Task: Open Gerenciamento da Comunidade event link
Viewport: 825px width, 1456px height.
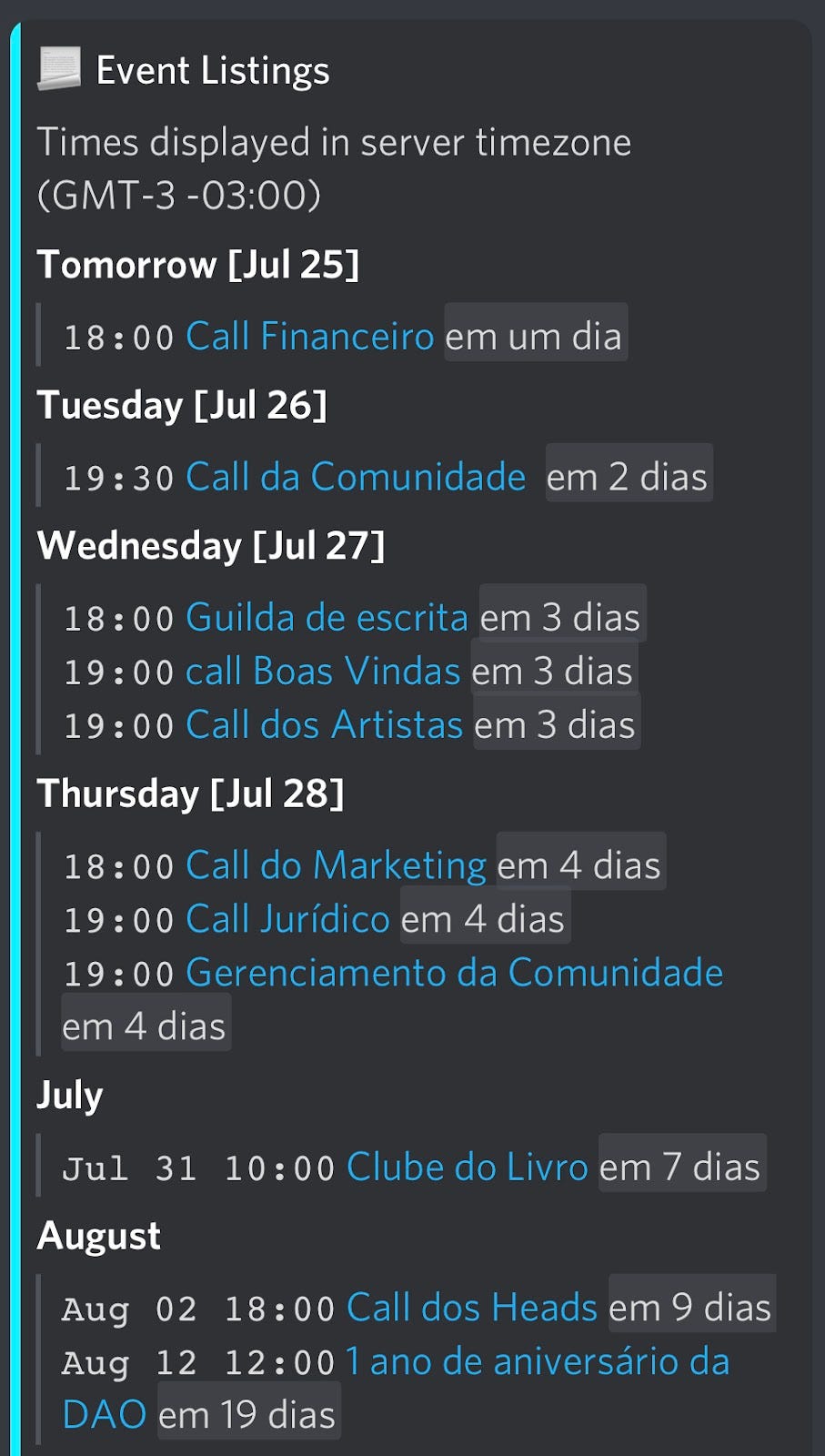Action: point(454,973)
